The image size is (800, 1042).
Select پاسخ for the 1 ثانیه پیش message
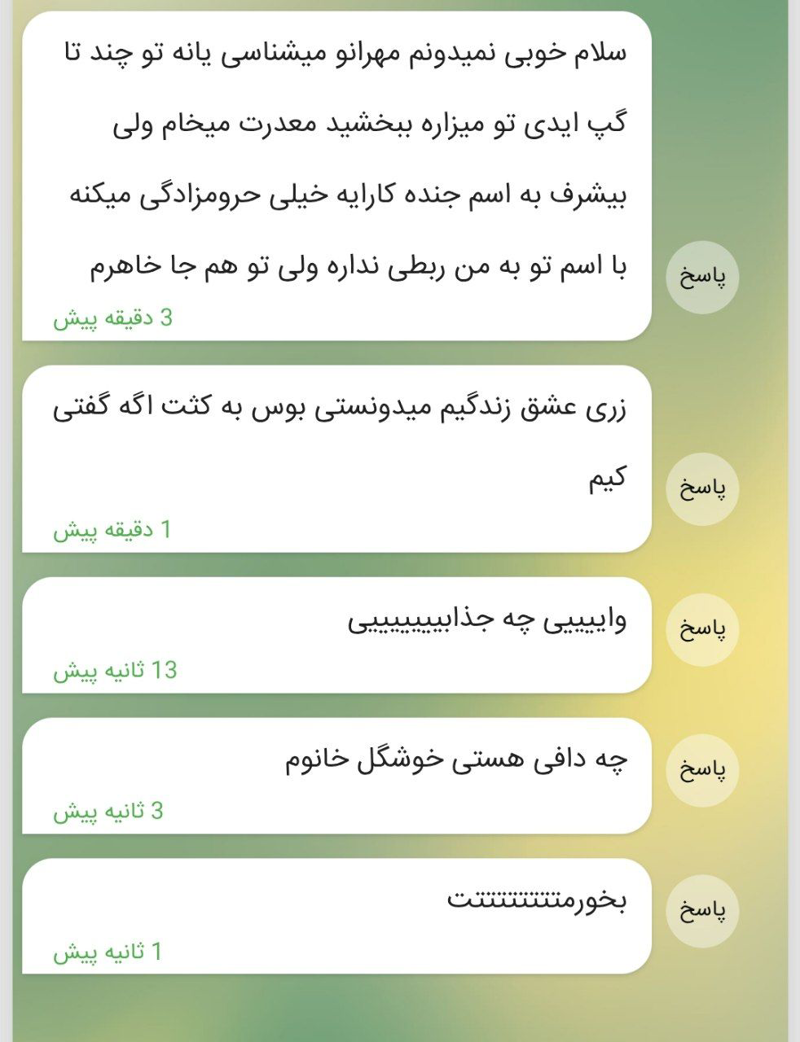(702, 911)
